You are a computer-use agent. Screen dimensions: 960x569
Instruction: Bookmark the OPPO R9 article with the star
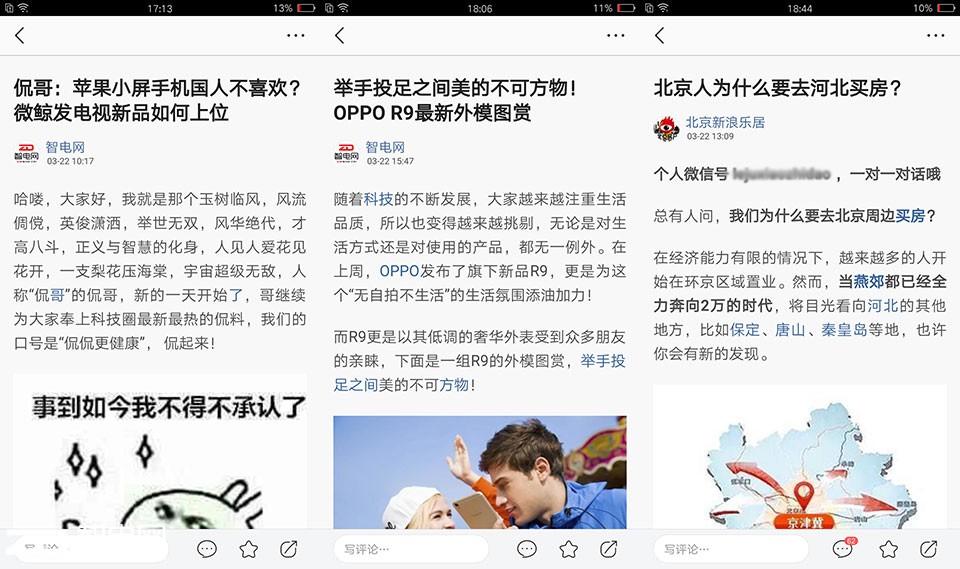pos(569,549)
